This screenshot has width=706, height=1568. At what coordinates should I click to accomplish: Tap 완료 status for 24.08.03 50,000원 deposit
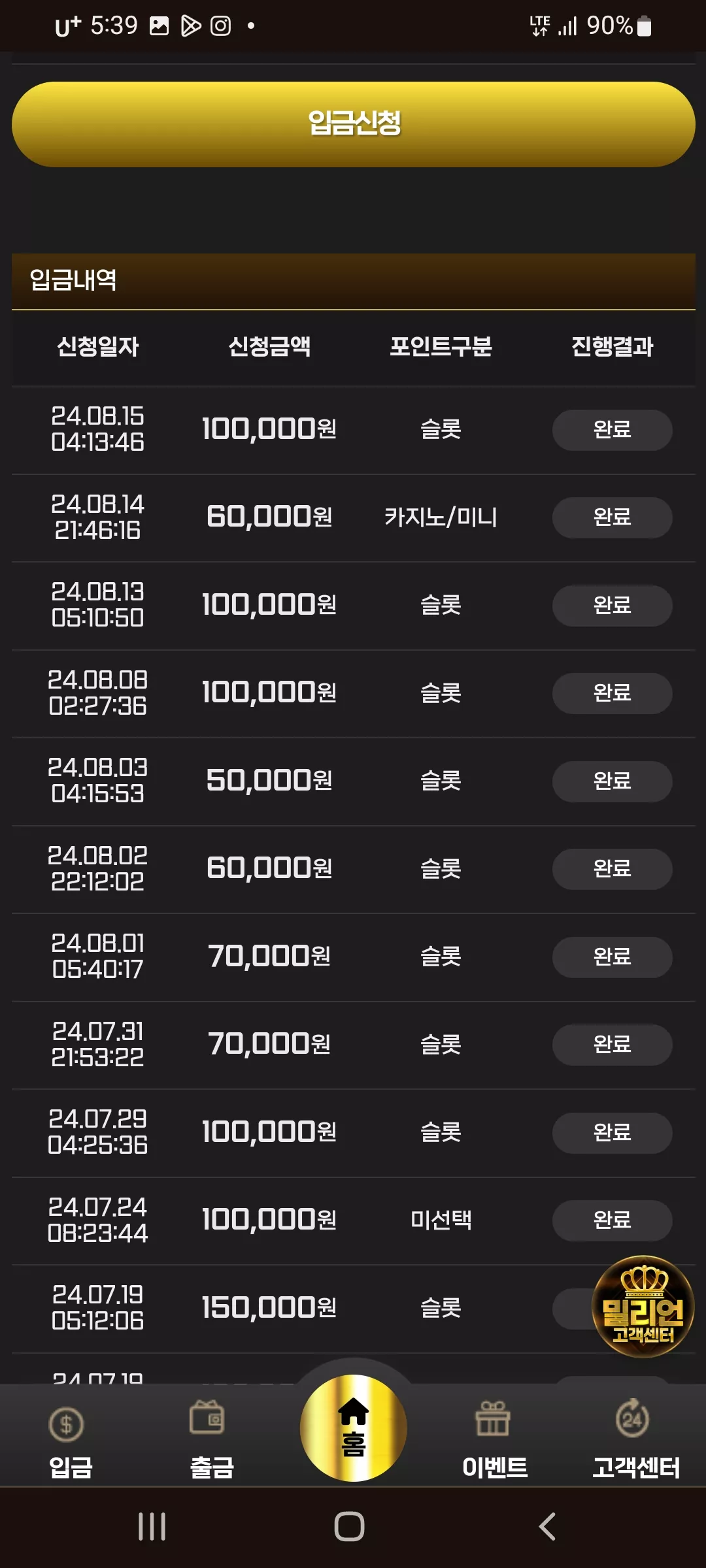click(x=612, y=781)
